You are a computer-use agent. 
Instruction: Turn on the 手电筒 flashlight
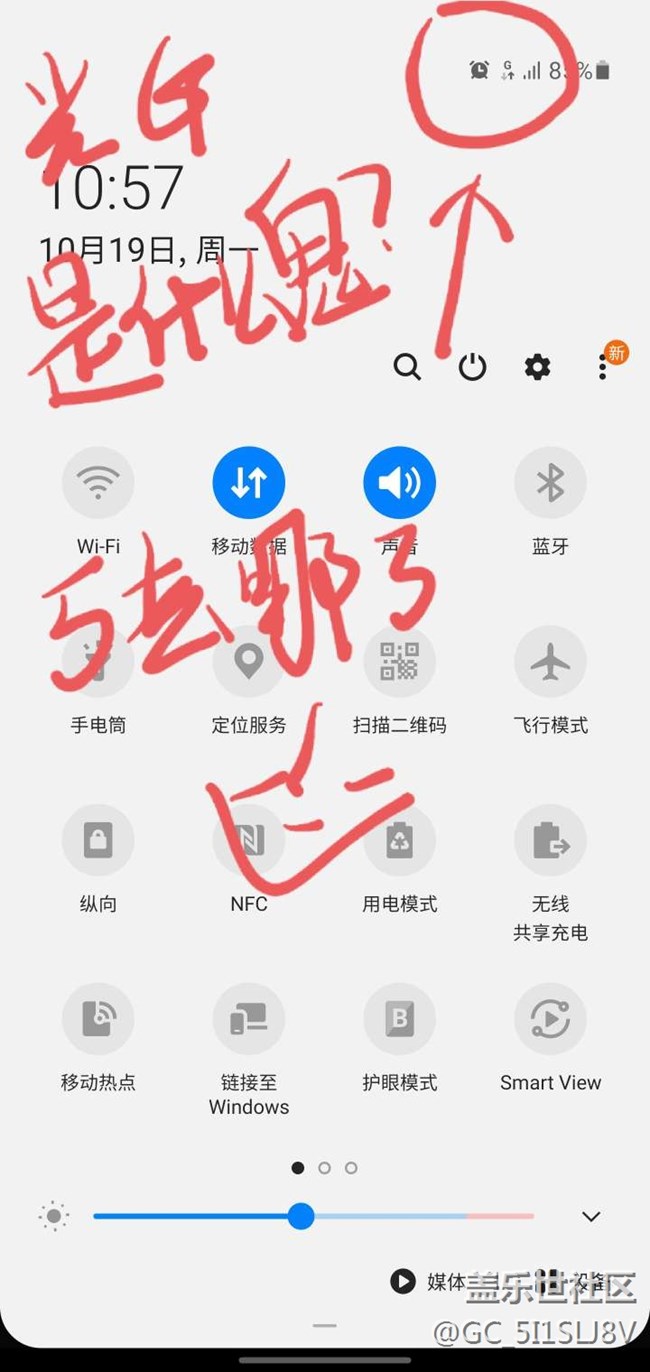(x=98, y=662)
